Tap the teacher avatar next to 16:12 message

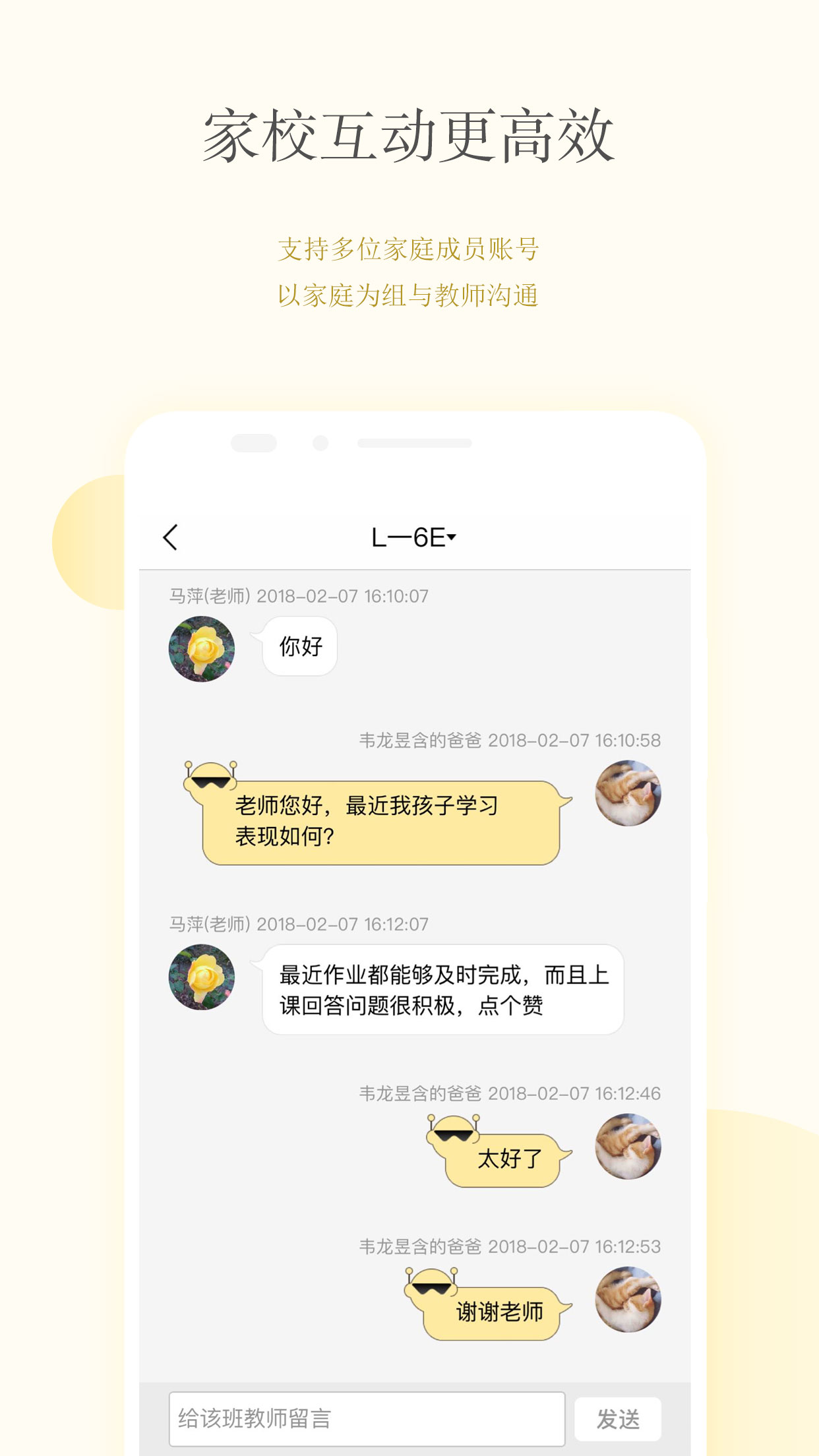pyautogui.click(x=201, y=978)
